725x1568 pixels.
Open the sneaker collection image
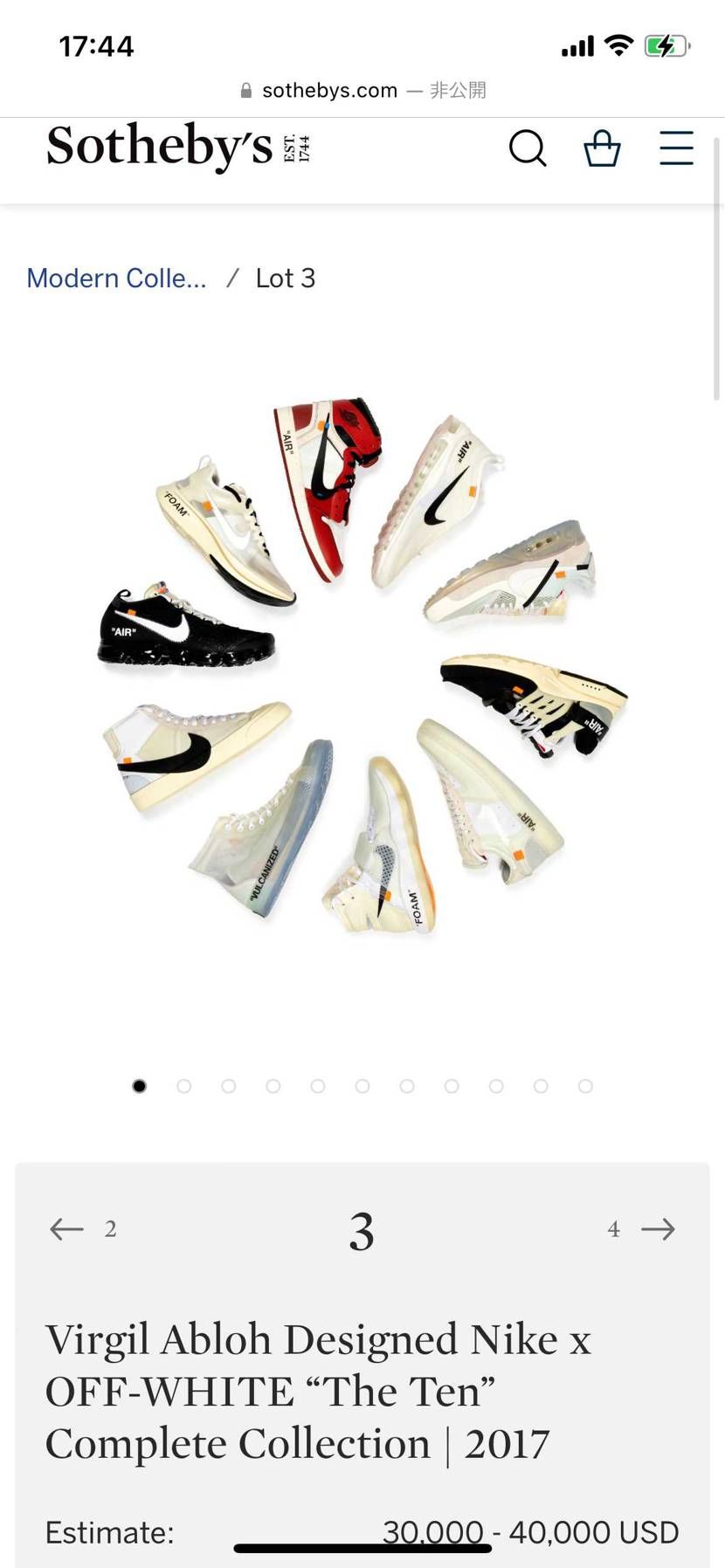coord(362,668)
